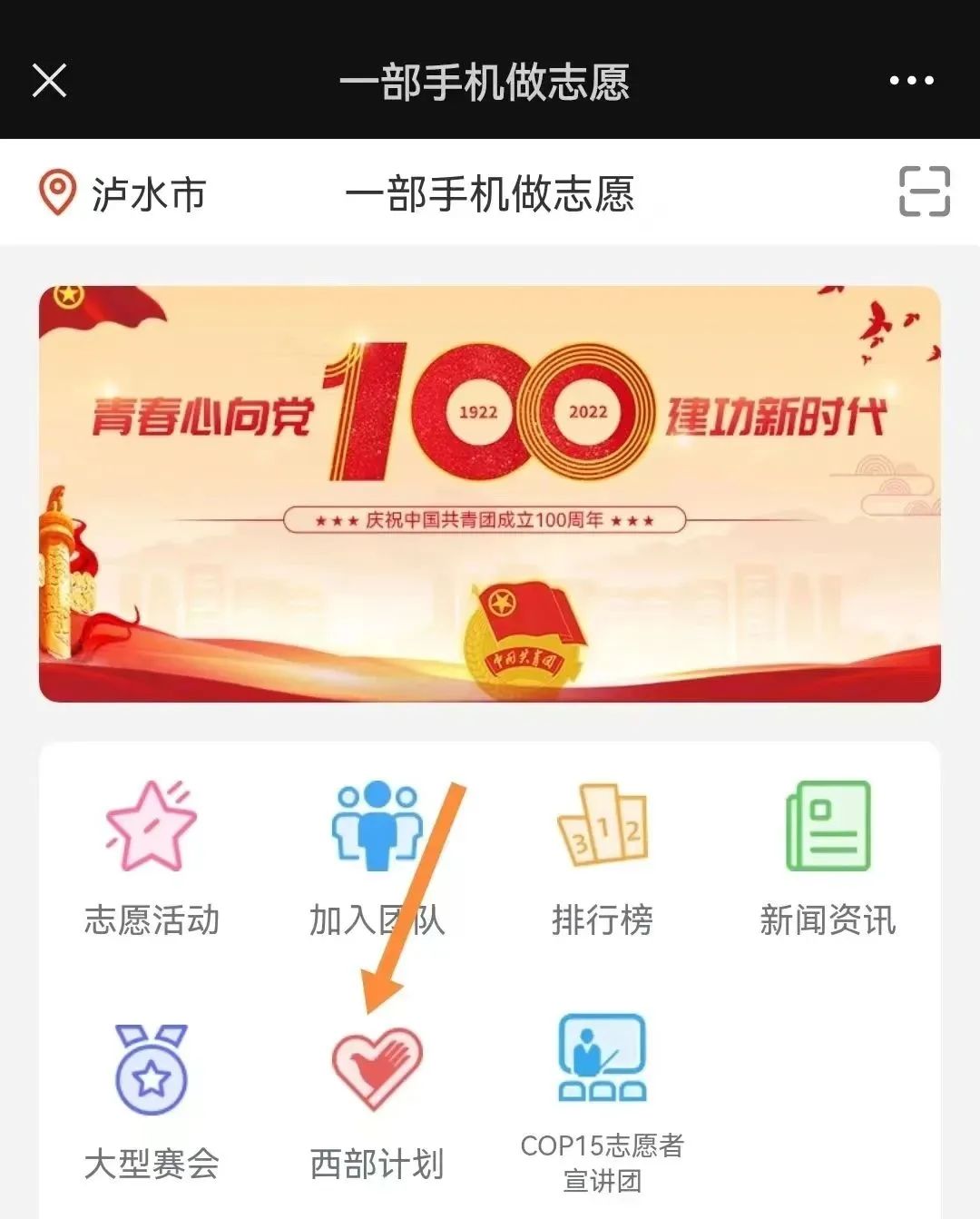Open the three-dot overflow menu

(911, 80)
